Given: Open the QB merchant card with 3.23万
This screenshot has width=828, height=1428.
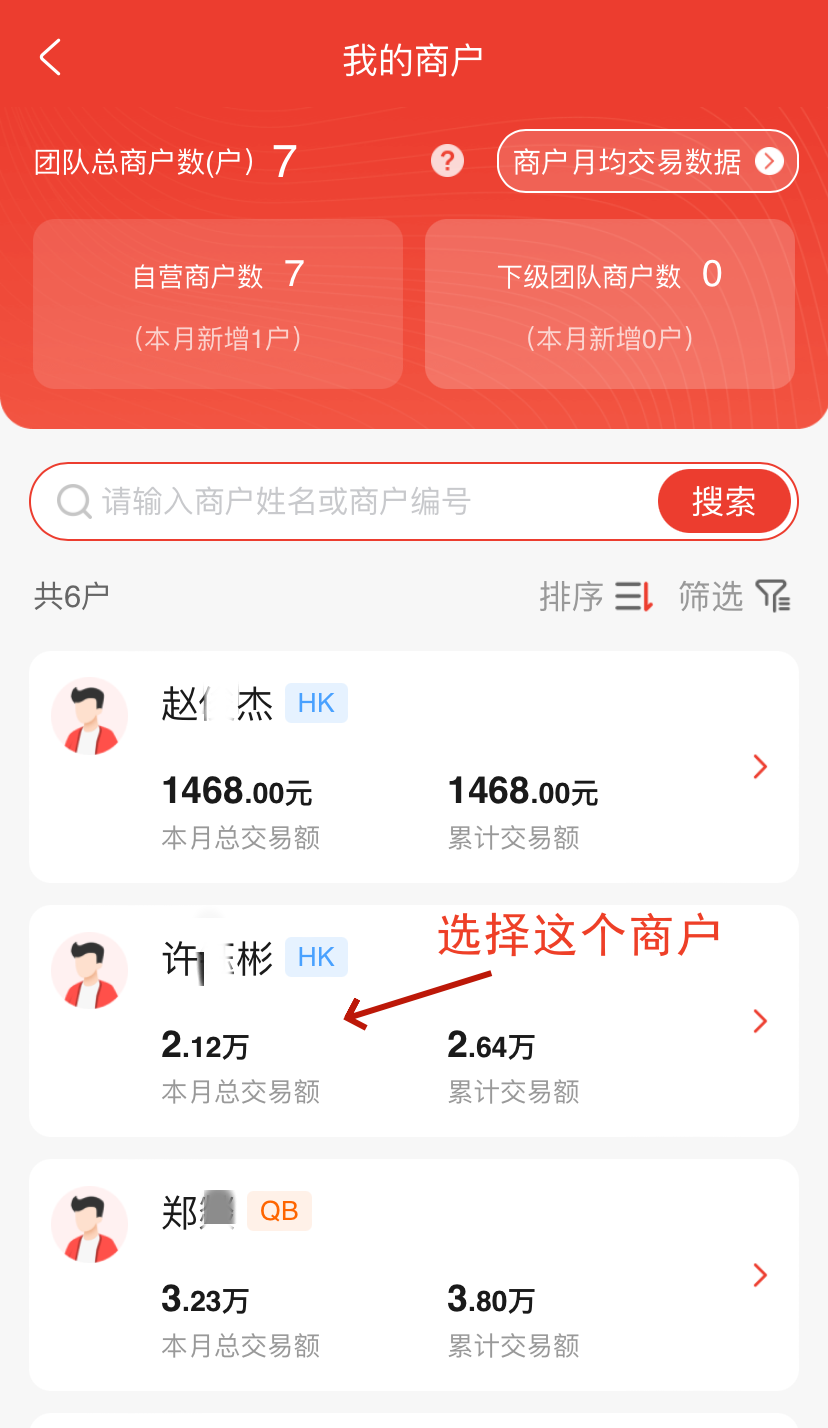Looking at the screenshot, I should pyautogui.click(x=413, y=1275).
